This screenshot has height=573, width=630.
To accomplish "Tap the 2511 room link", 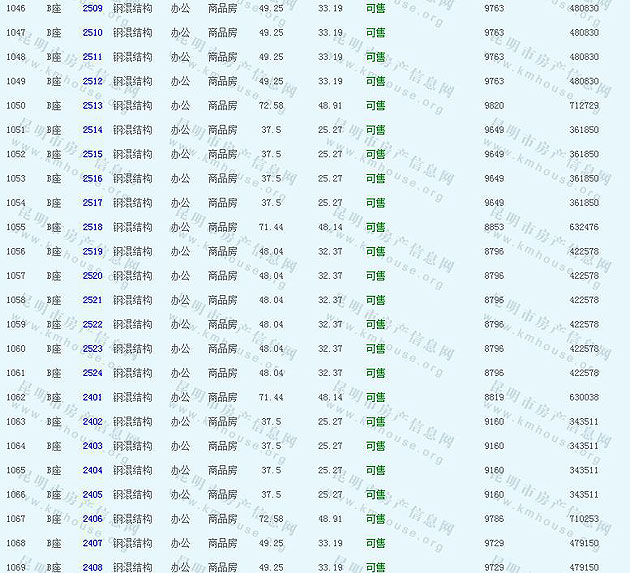I will point(92,57).
